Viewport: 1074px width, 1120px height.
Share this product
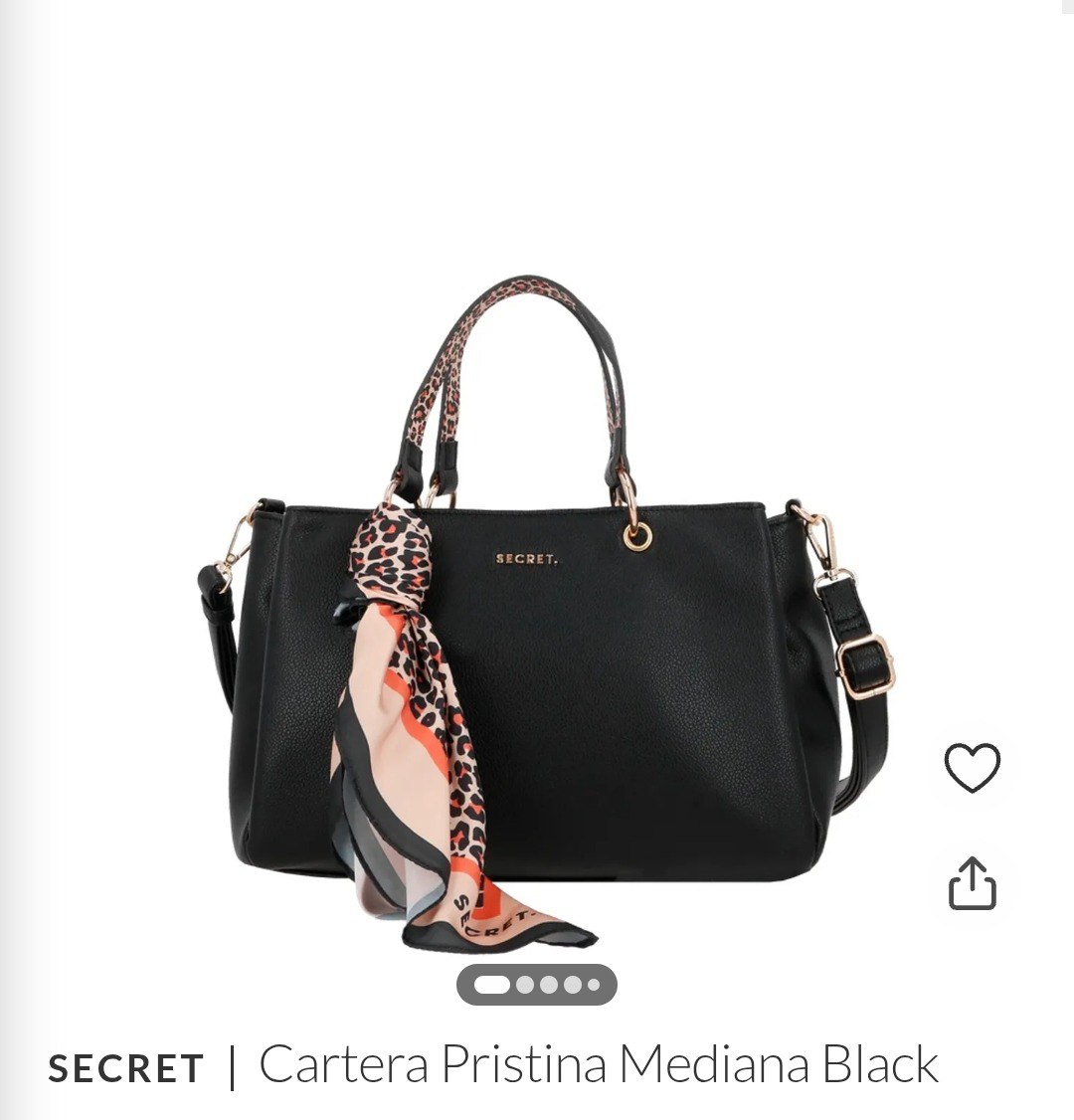pyautogui.click(x=971, y=883)
